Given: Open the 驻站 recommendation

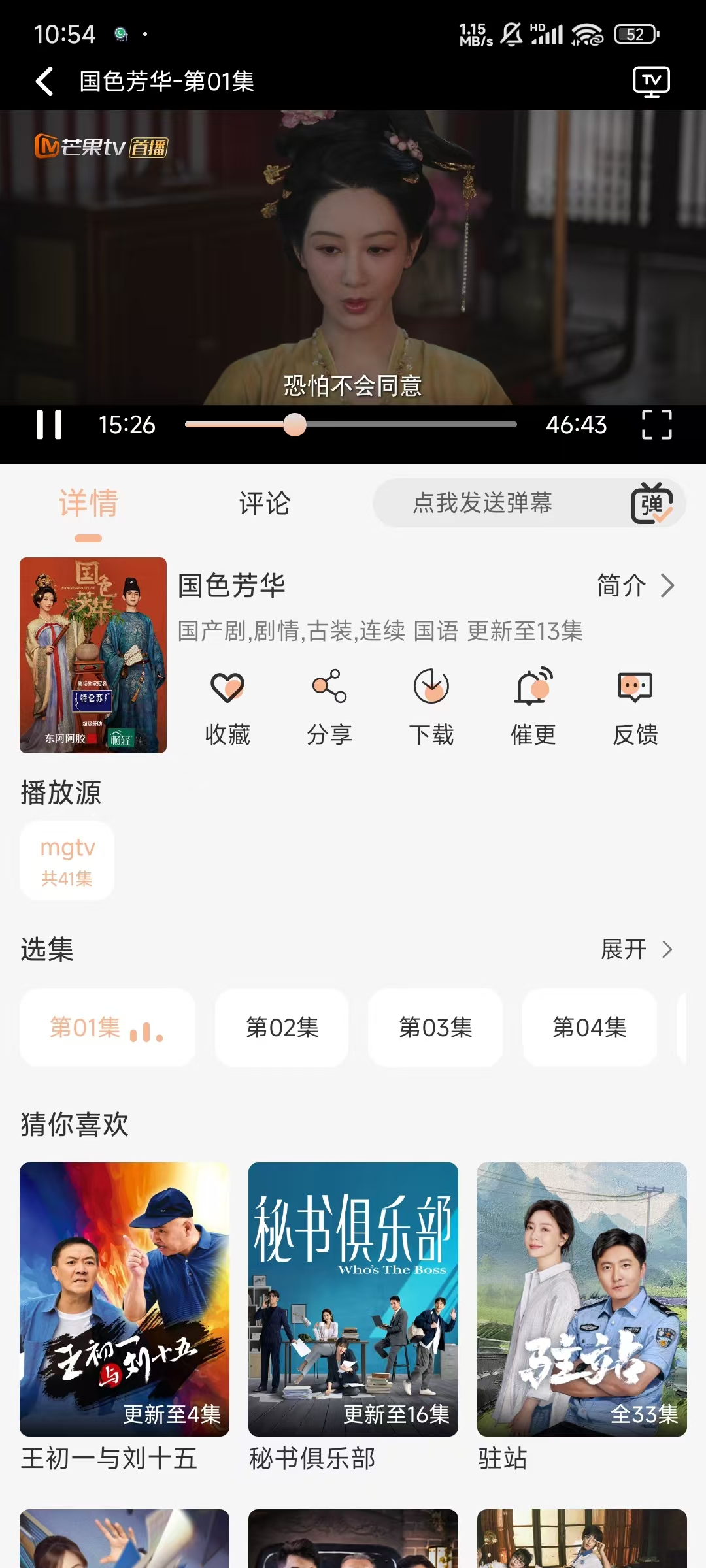Looking at the screenshot, I should [x=582, y=1300].
